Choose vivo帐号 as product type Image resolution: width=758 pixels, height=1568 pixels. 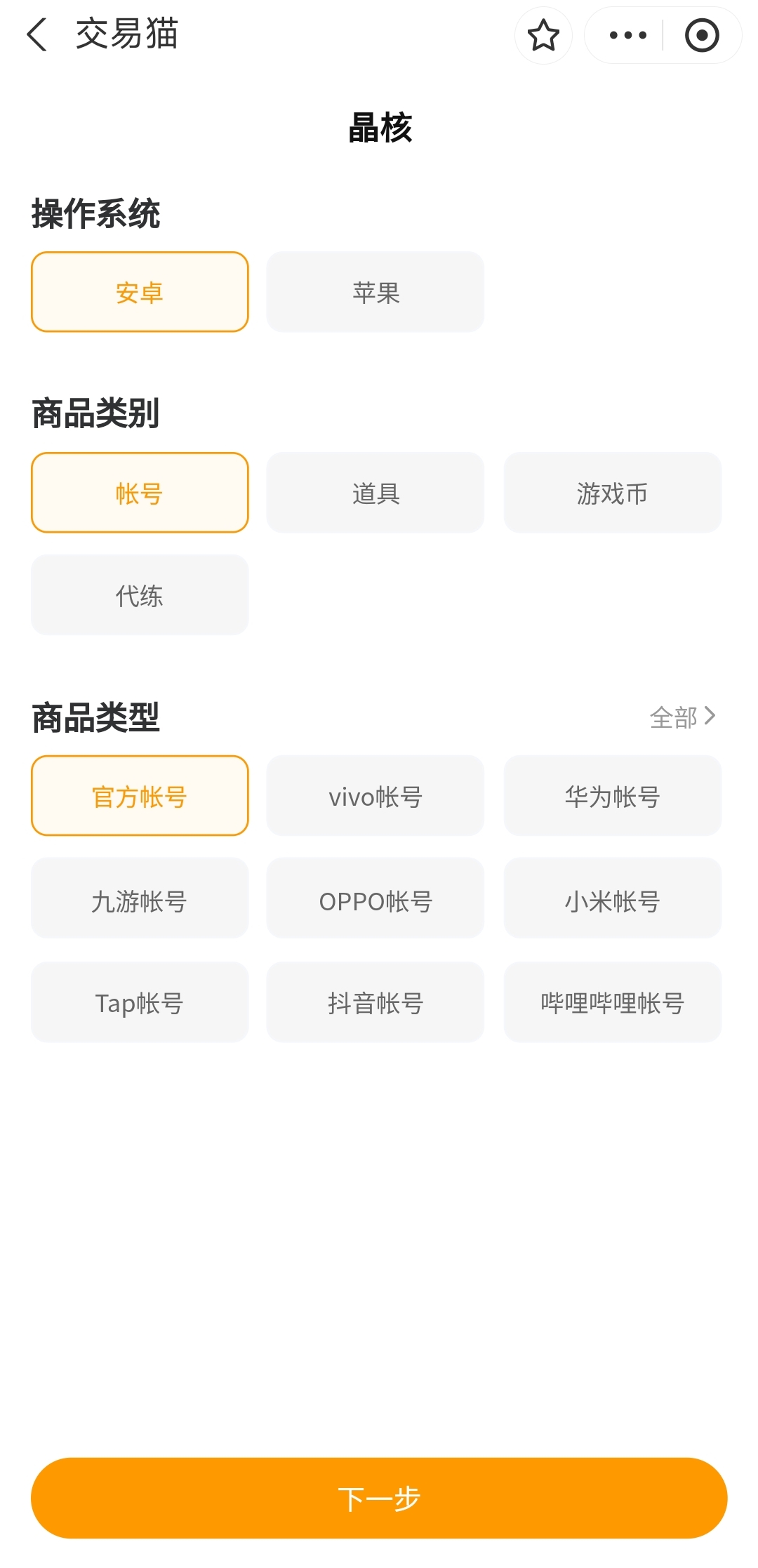[x=375, y=796]
